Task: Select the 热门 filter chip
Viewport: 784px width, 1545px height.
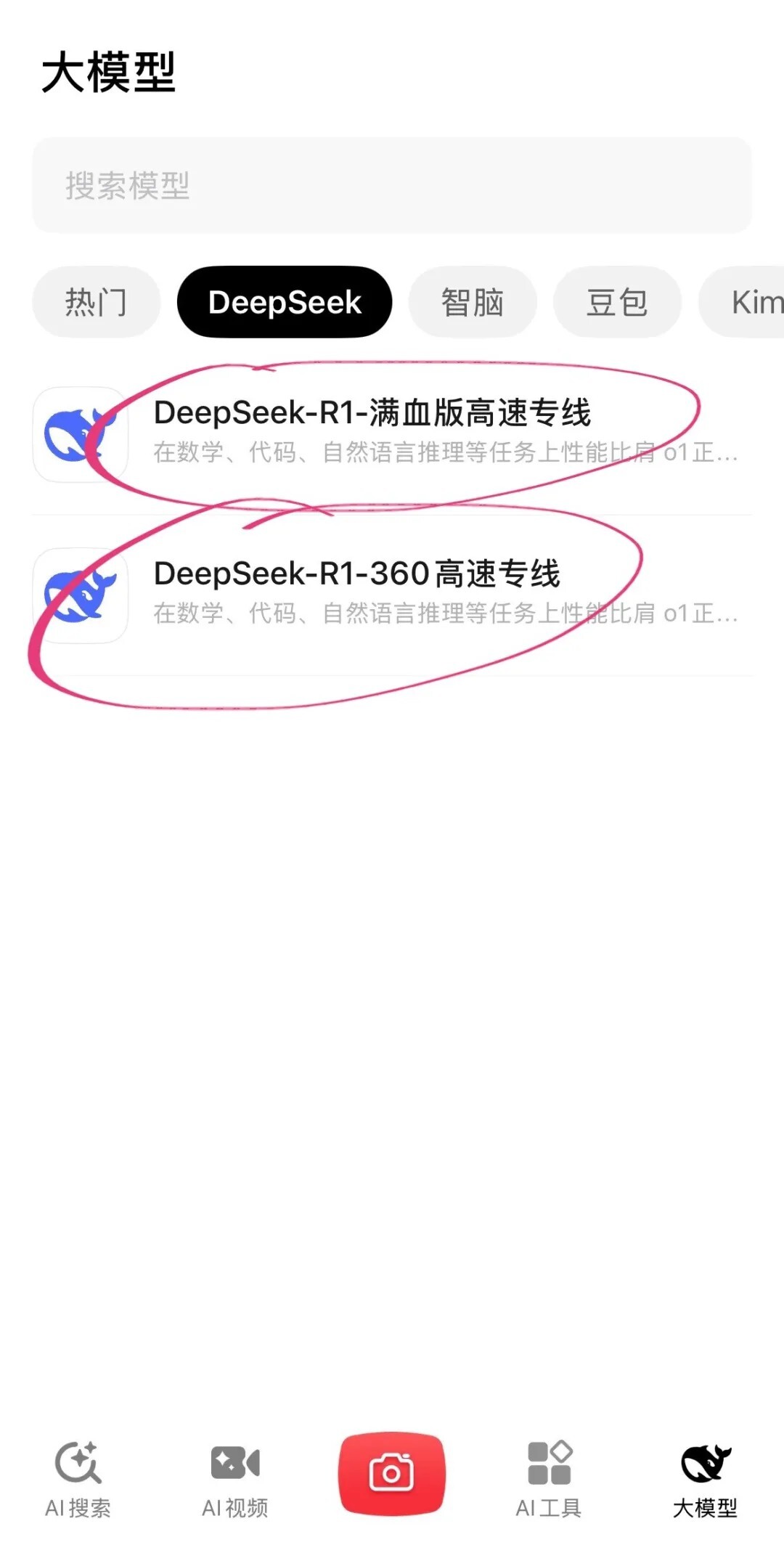Action: click(96, 302)
